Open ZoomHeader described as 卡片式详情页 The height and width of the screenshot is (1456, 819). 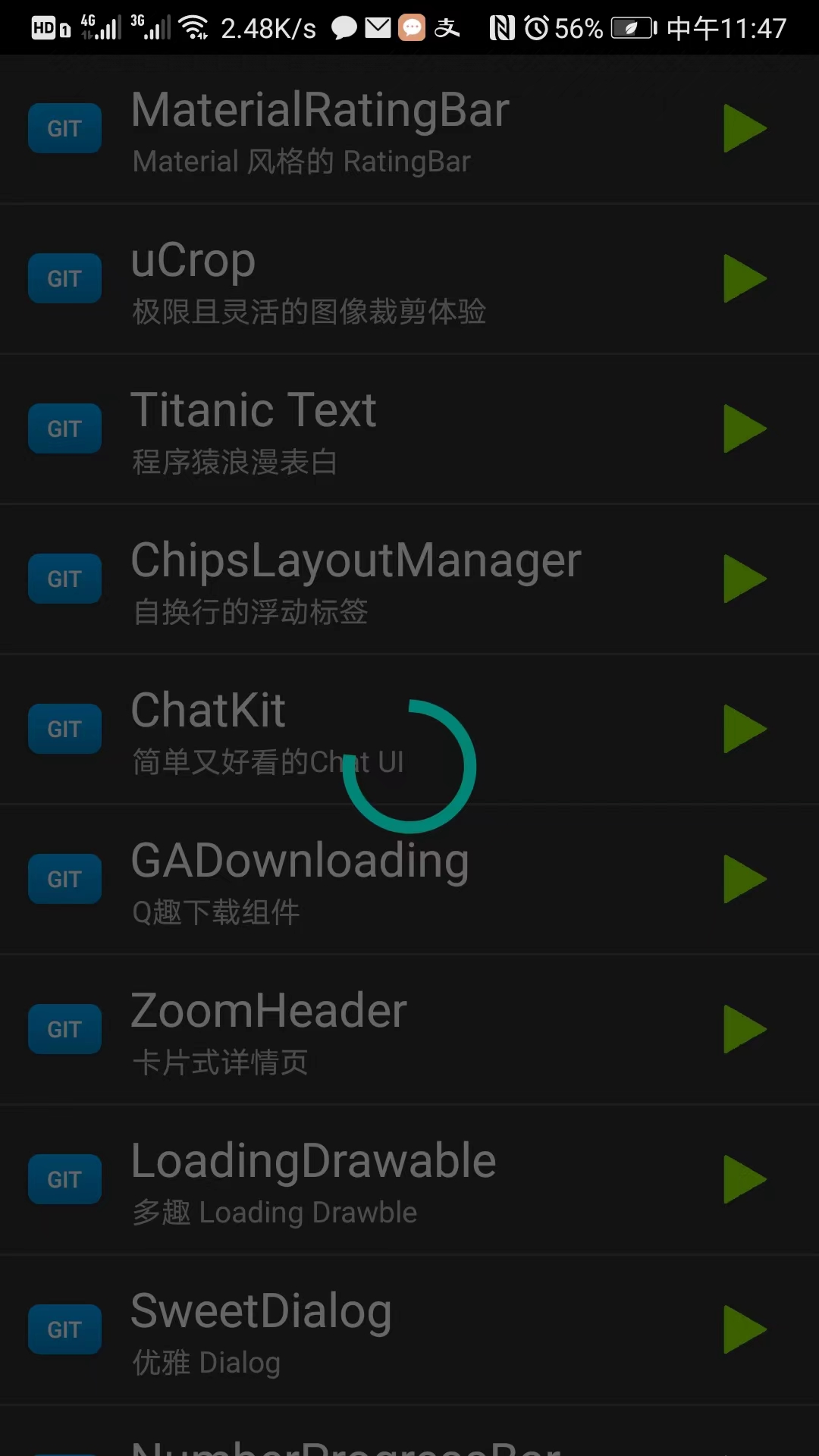268,1030
